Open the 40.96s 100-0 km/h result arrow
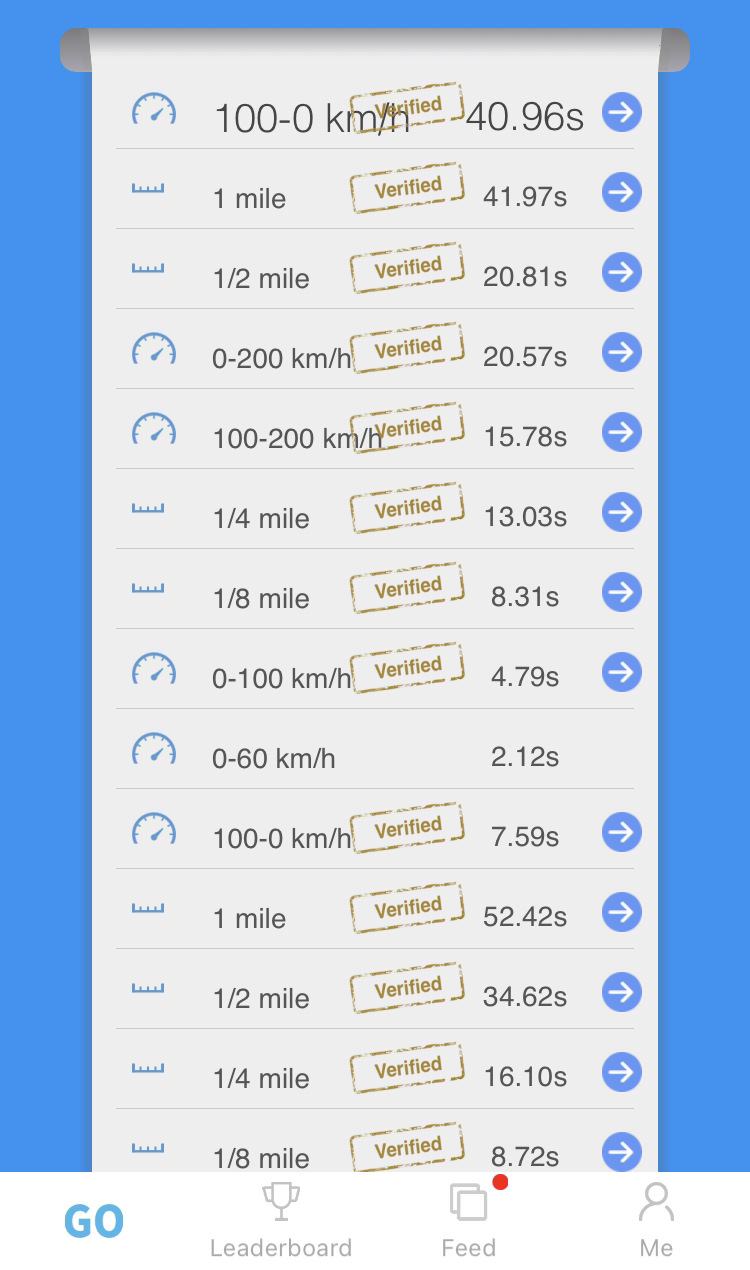The width and height of the screenshot is (750, 1270). pyautogui.click(x=621, y=113)
